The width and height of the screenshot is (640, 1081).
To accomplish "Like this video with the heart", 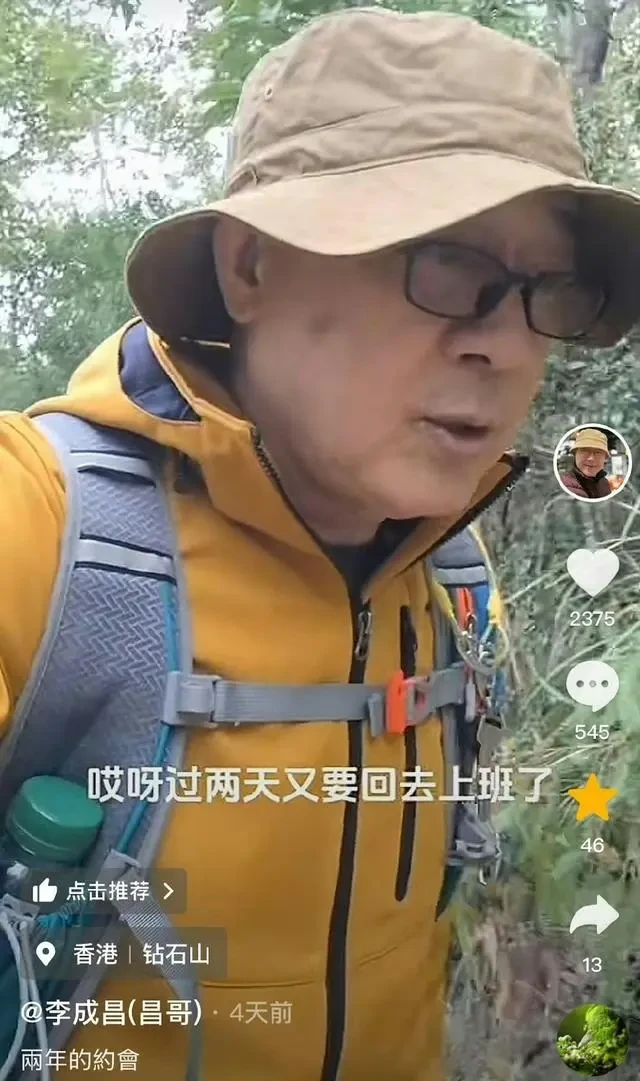I will (592, 571).
